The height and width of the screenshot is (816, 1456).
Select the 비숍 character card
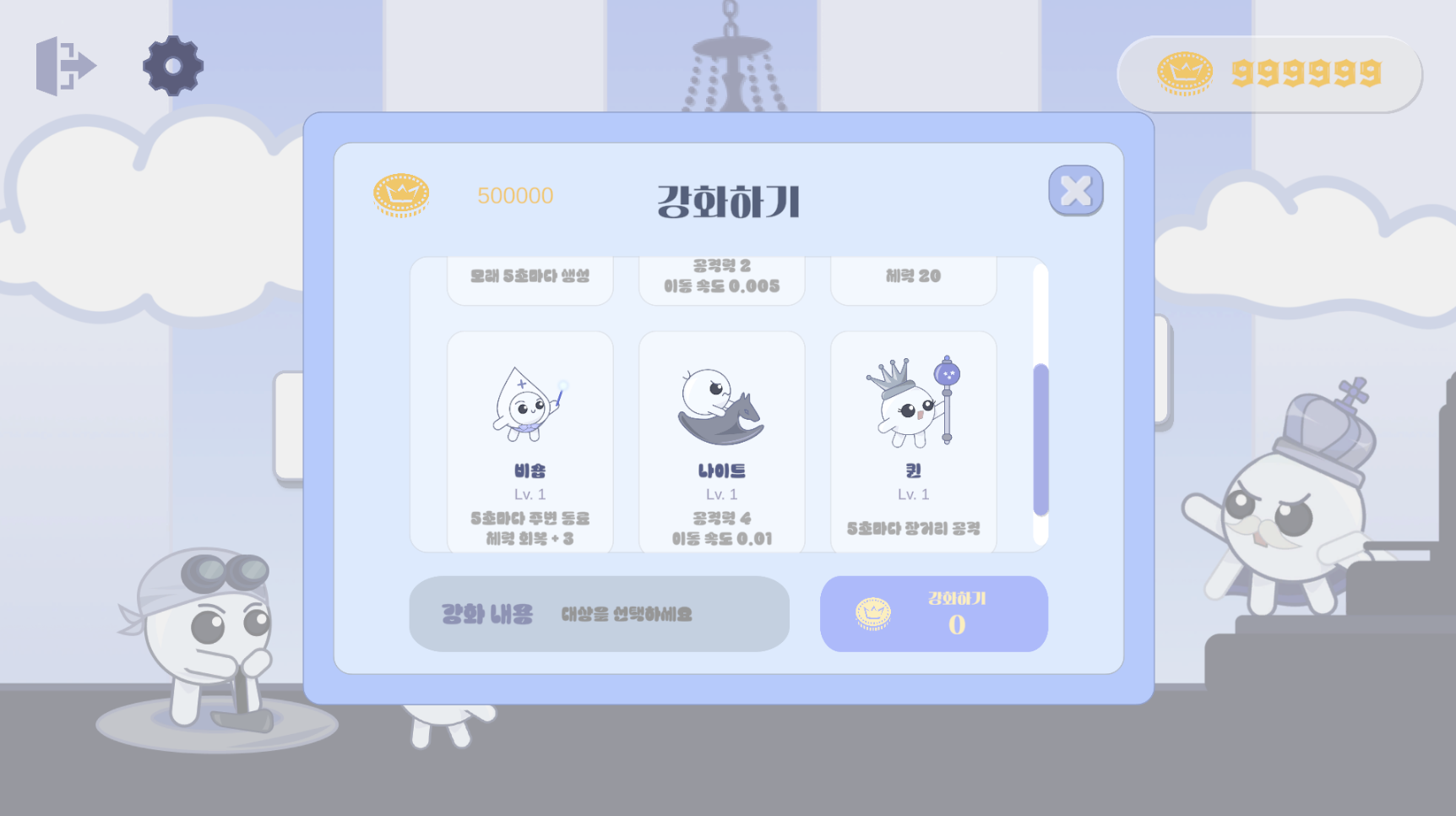(530, 440)
